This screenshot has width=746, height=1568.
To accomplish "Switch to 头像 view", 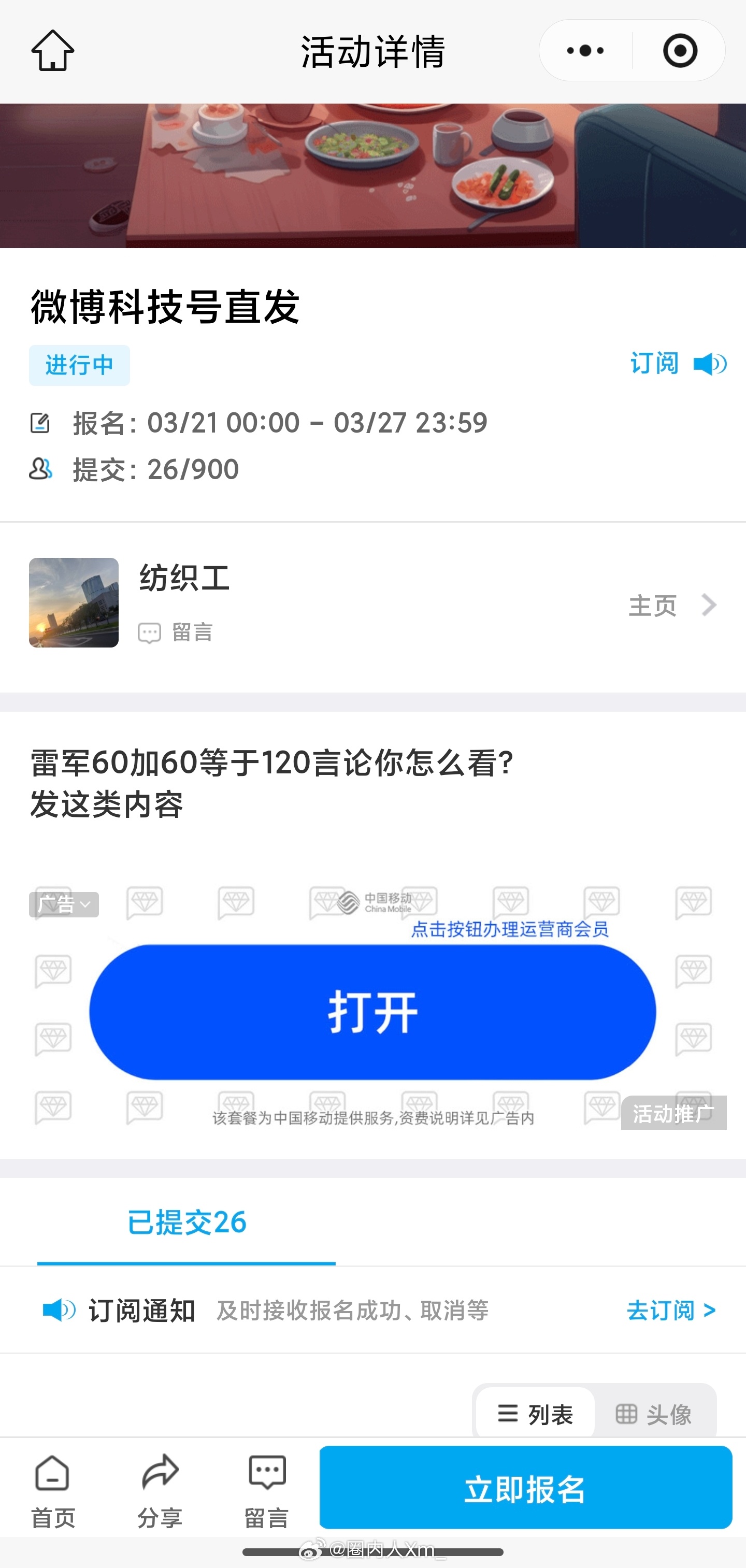I will click(x=654, y=1414).
